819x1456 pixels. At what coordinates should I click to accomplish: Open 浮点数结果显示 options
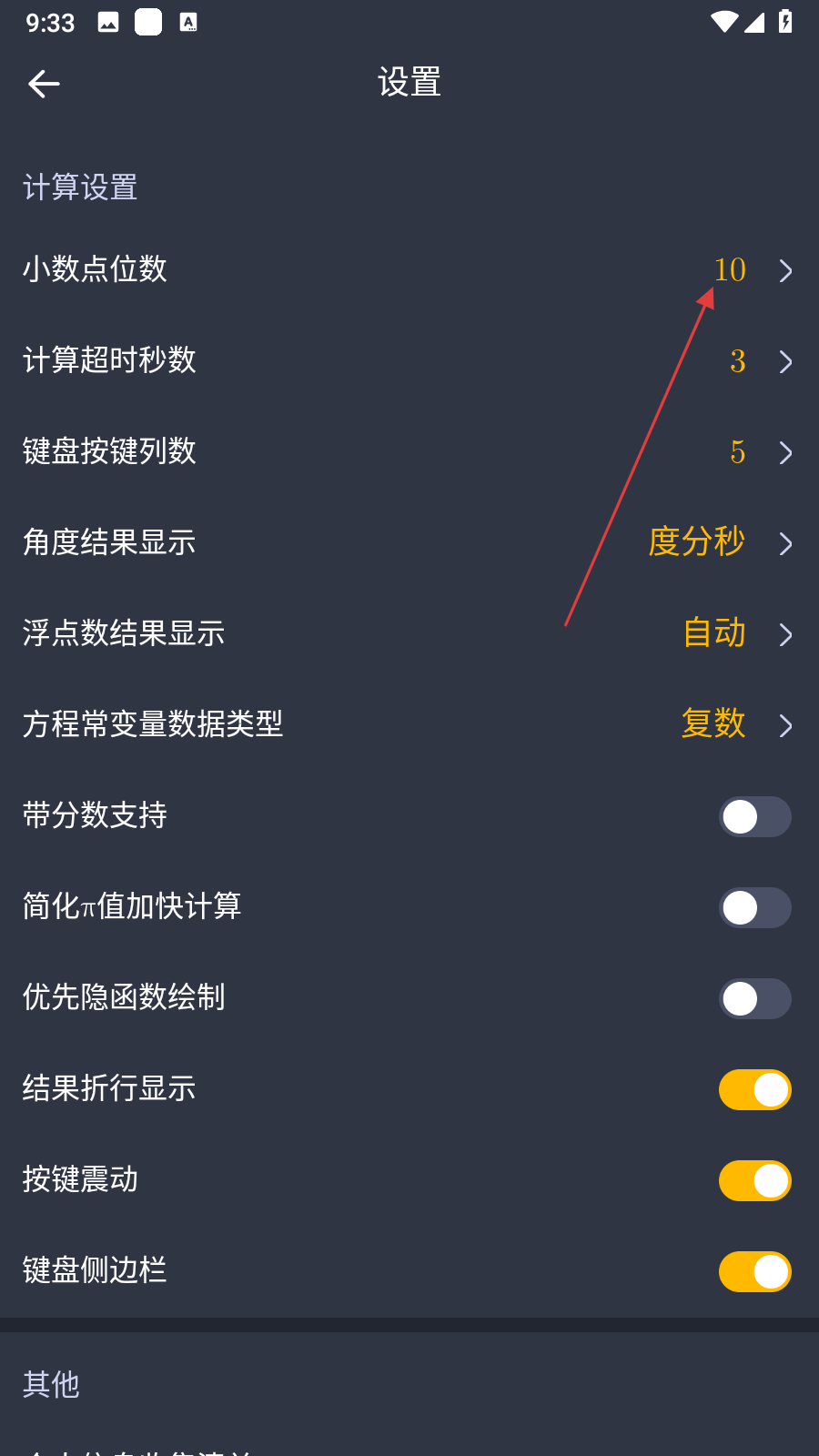tap(409, 634)
